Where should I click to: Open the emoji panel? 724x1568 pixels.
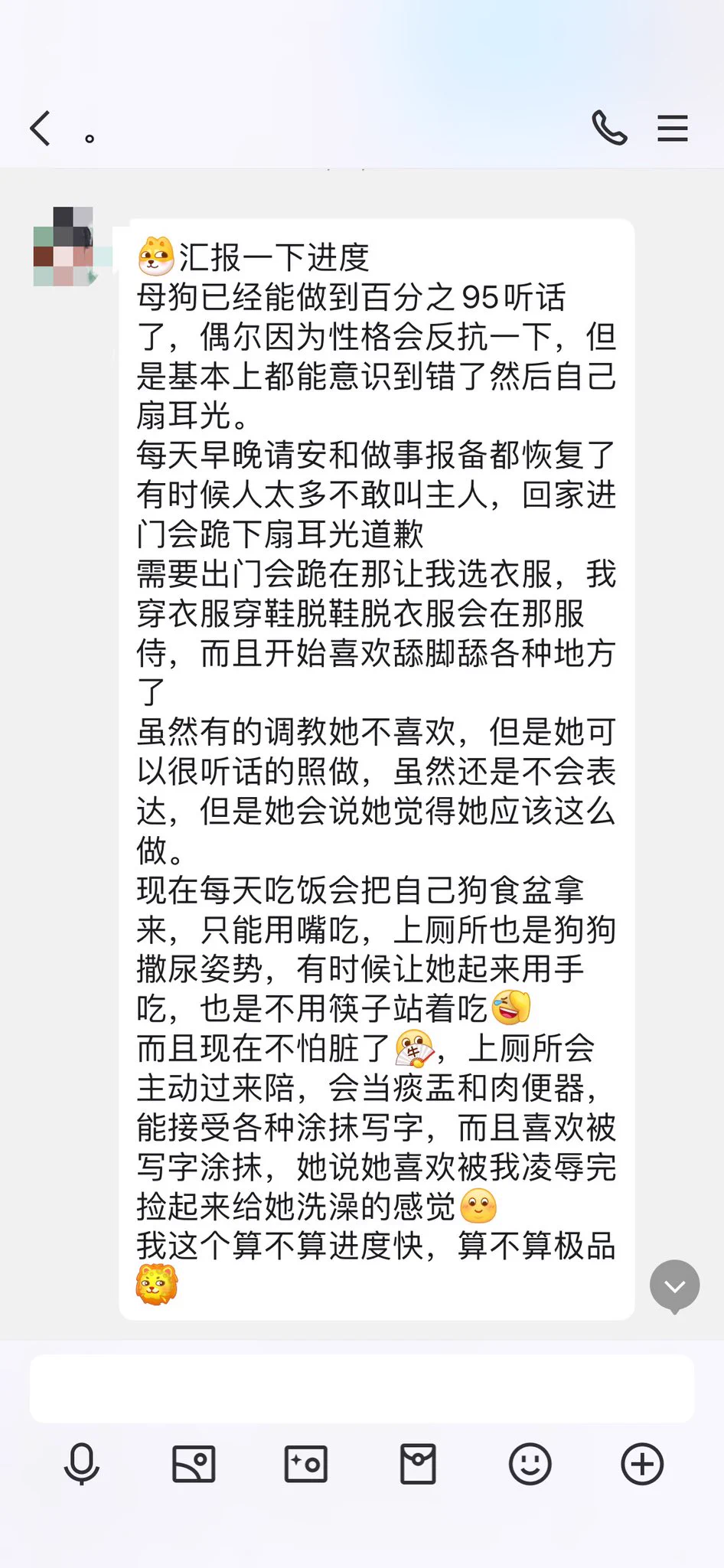(530, 1463)
